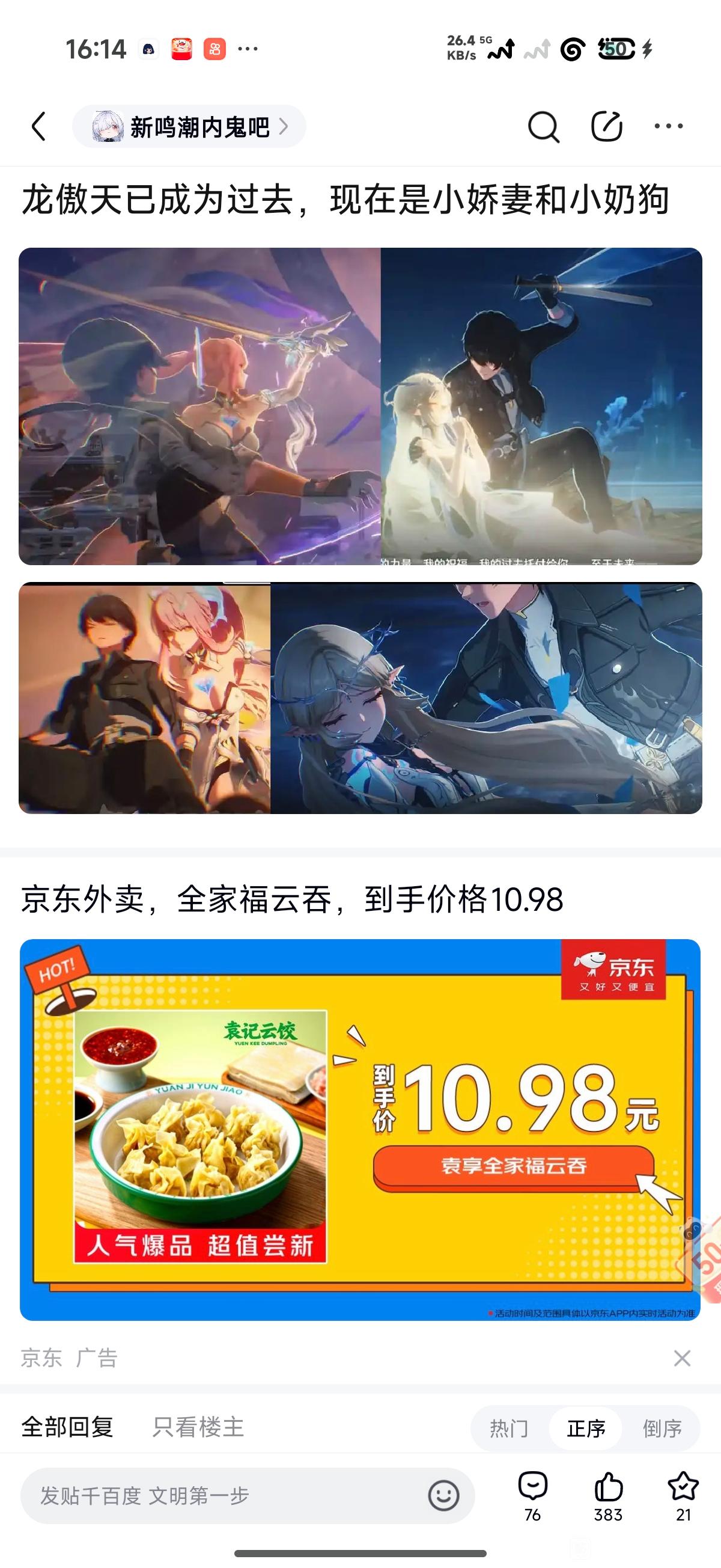Open the 京东 wonton ad banner
721x1568 pixels.
360,1129
